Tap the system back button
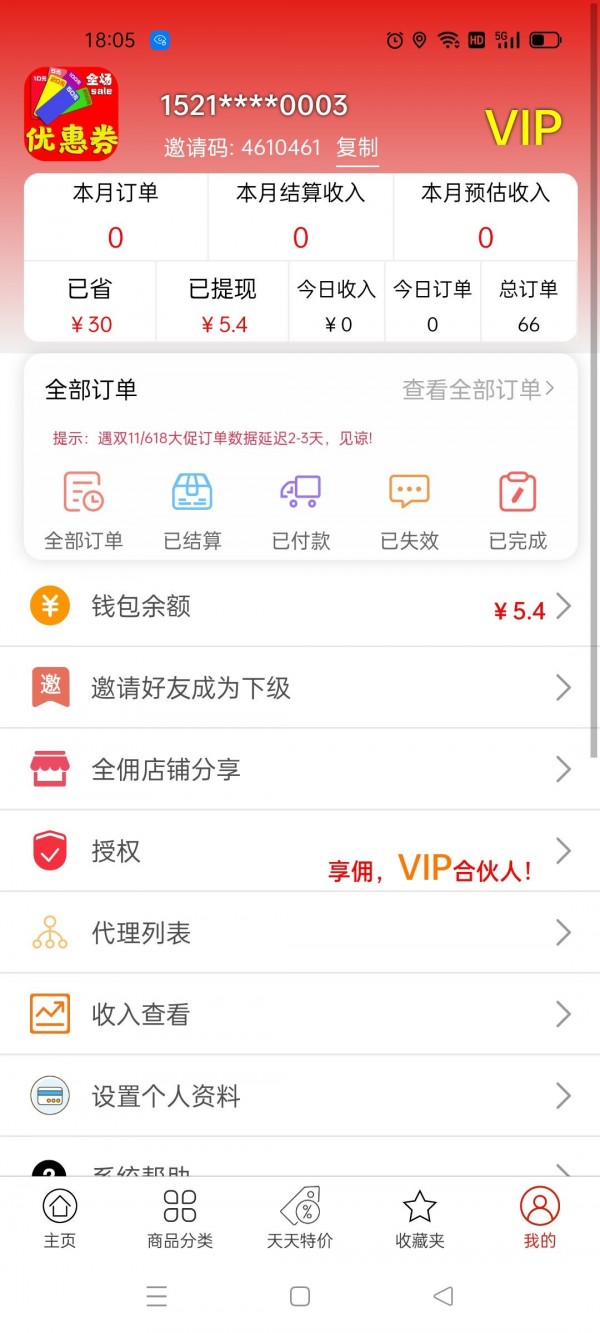Viewport: 600px width, 1333px height. pyautogui.click(x=443, y=1296)
